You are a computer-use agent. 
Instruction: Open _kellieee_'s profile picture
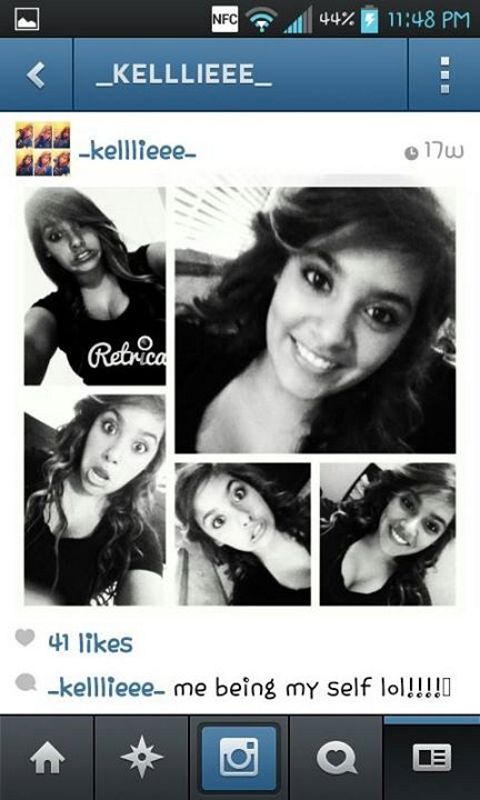click(x=43, y=149)
